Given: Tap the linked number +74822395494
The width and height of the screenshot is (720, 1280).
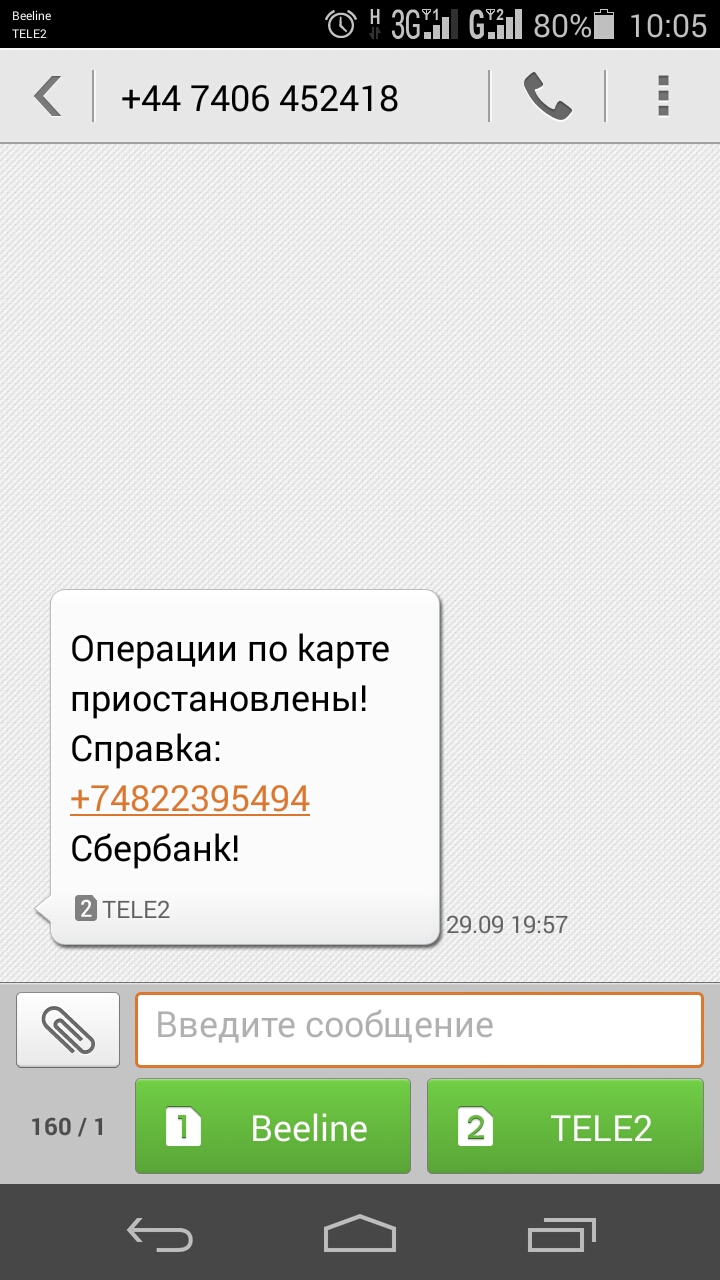Looking at the screenshot, I should [x=190, y=799].
